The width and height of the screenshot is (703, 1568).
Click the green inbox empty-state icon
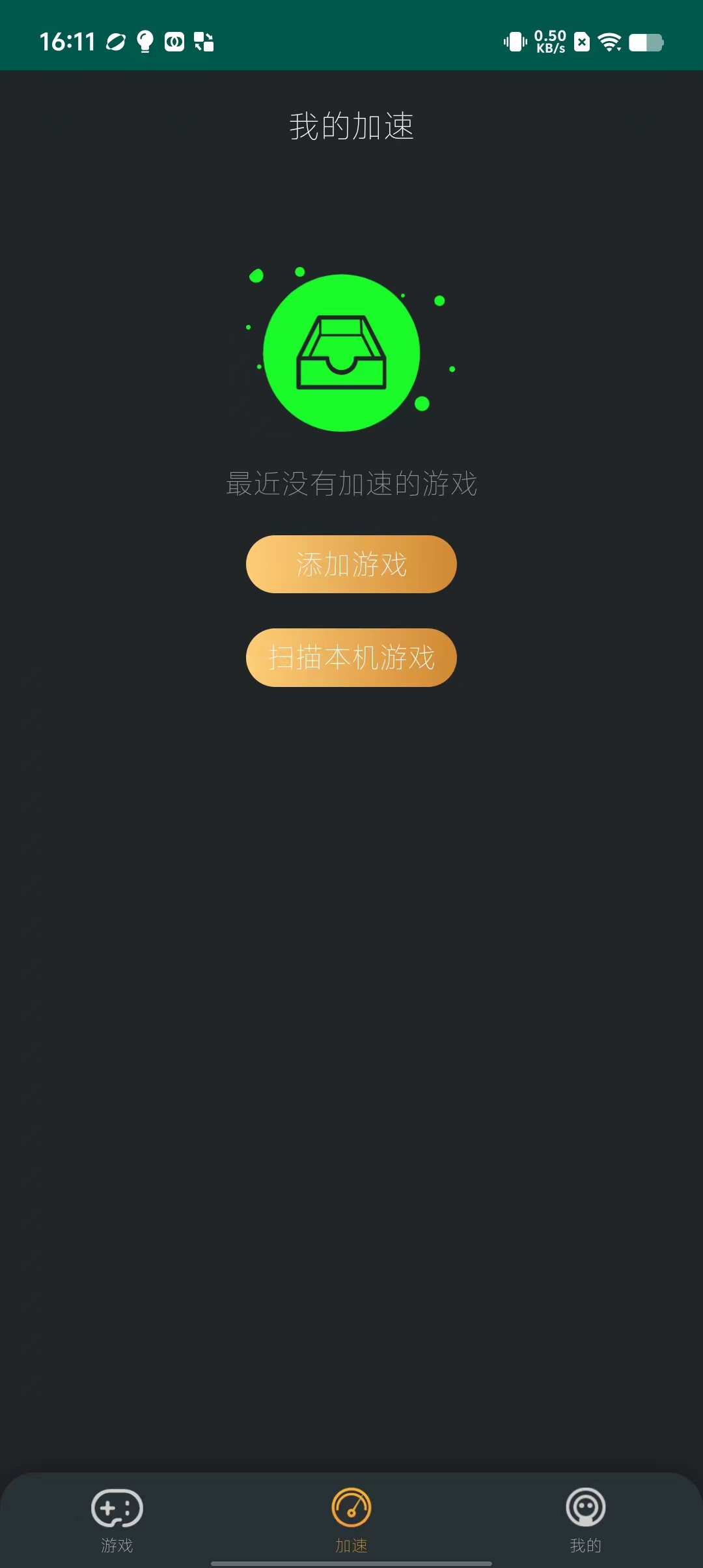[x=343, y=352]
